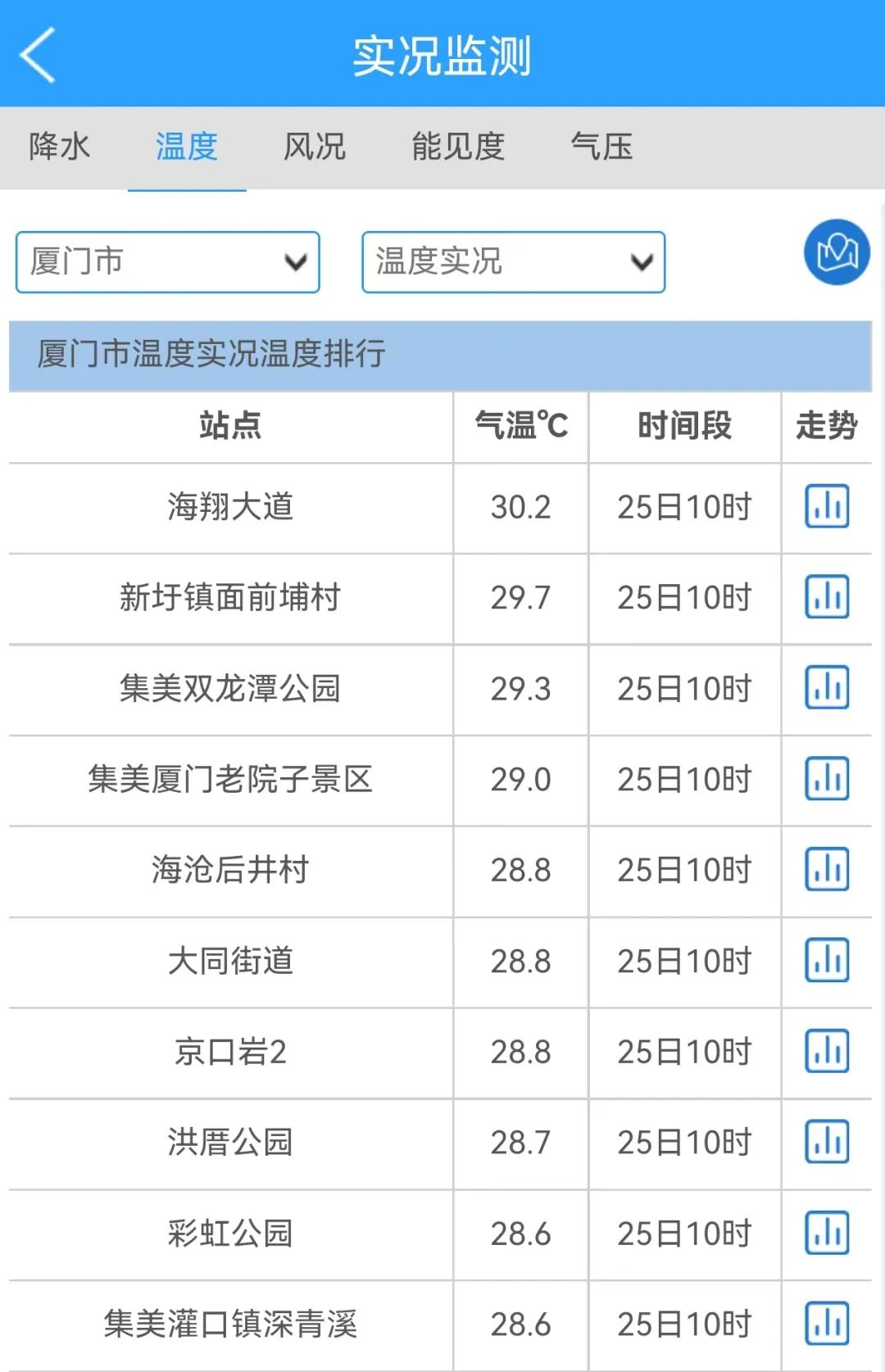Image resolution: width=885 pixels, height=1372 pixels.
Task: Open the map view icon
Action: [x=835, y=253]
